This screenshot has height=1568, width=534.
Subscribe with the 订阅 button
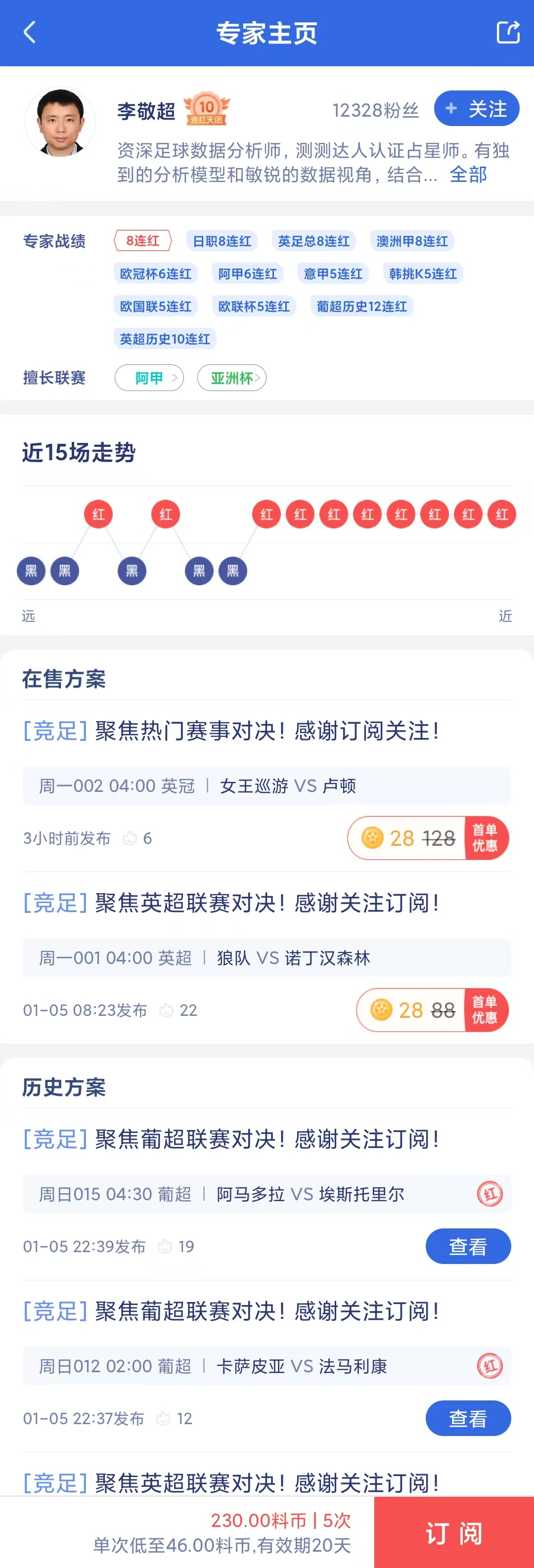pyautogui.click(x=453, y=1532)
